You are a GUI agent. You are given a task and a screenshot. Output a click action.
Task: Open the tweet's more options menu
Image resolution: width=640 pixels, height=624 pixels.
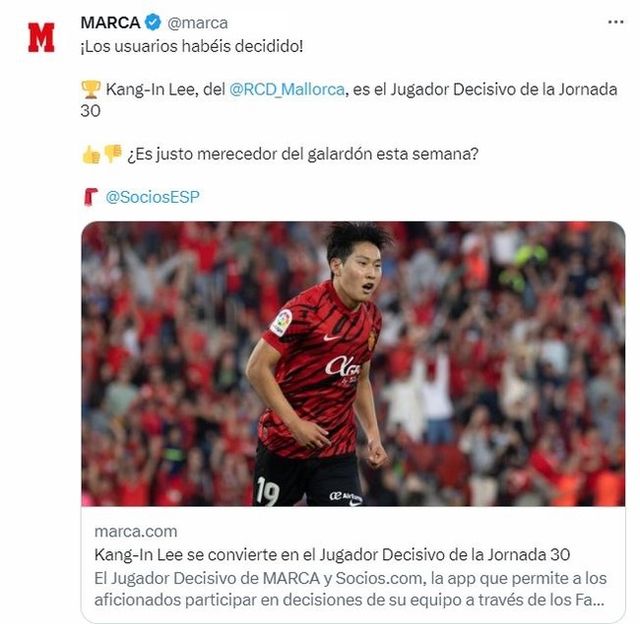(612, 22)
